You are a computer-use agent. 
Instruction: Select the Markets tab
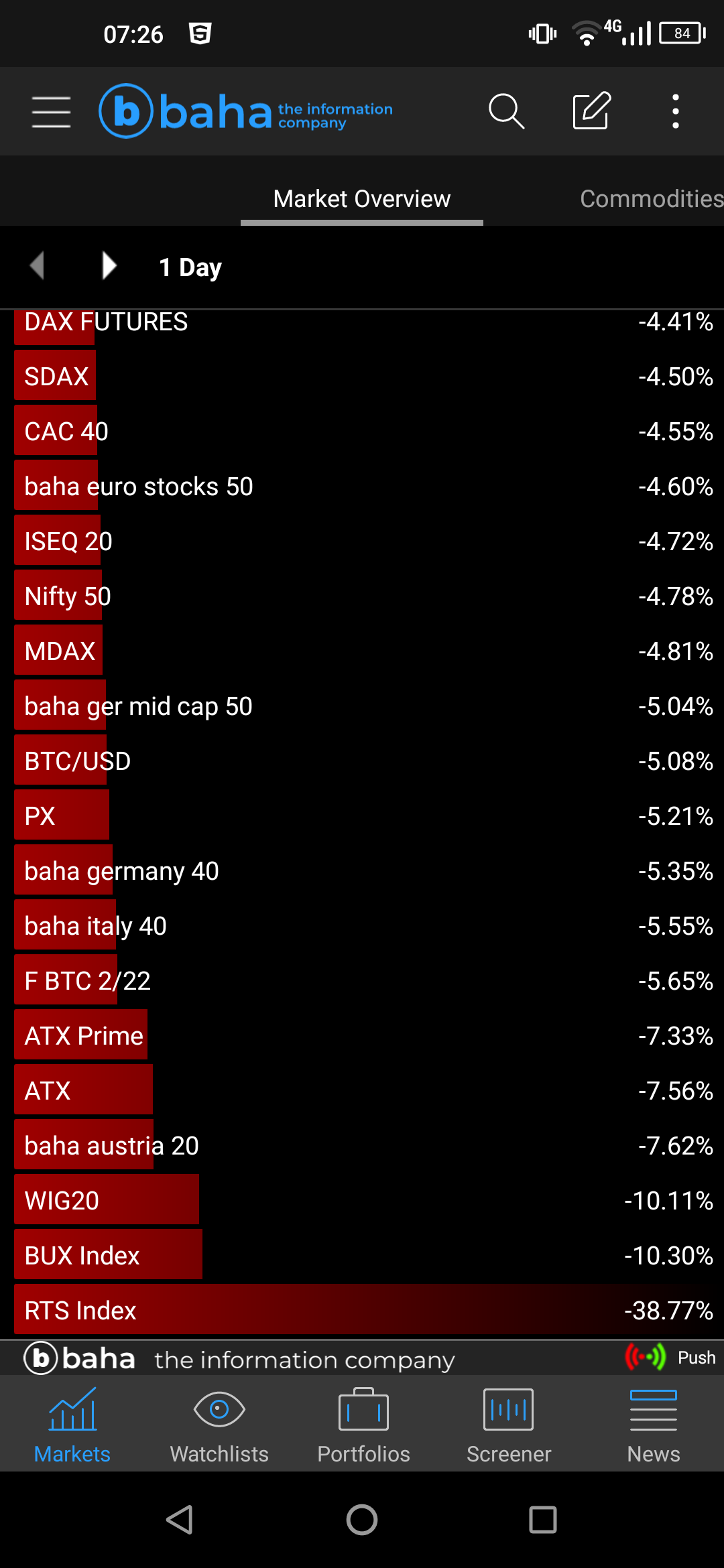pos(72,1425)
